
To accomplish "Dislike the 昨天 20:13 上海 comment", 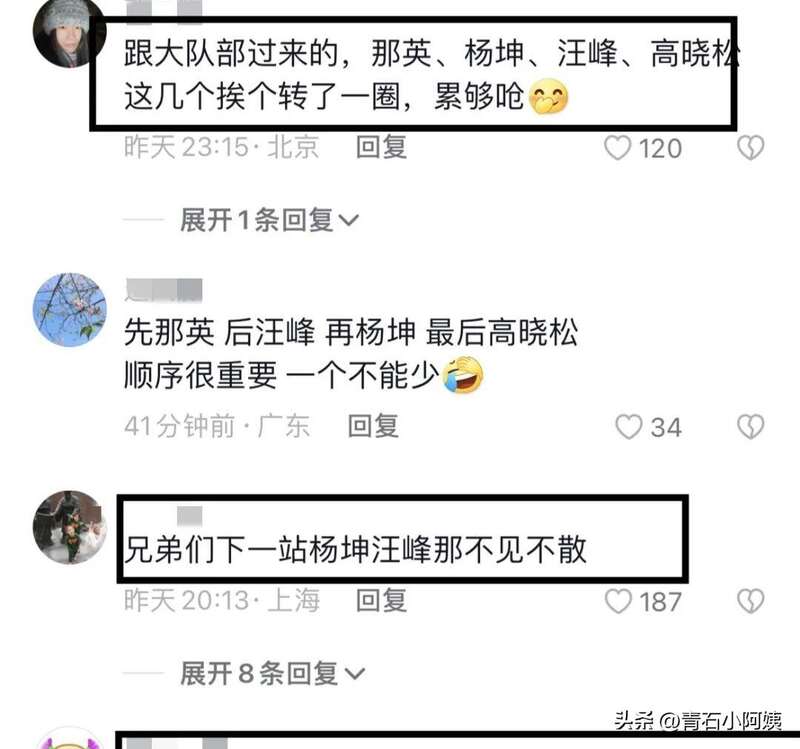I will (x=750, y=601).
